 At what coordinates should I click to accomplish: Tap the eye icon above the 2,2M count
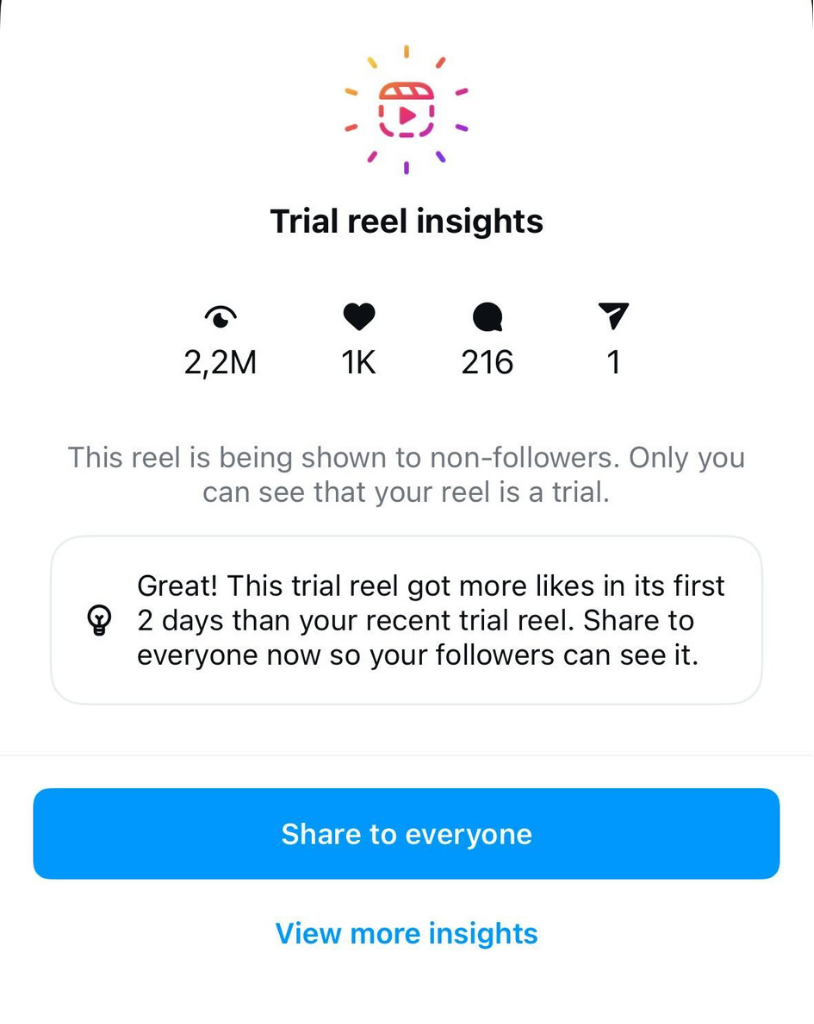coord(219,318)
